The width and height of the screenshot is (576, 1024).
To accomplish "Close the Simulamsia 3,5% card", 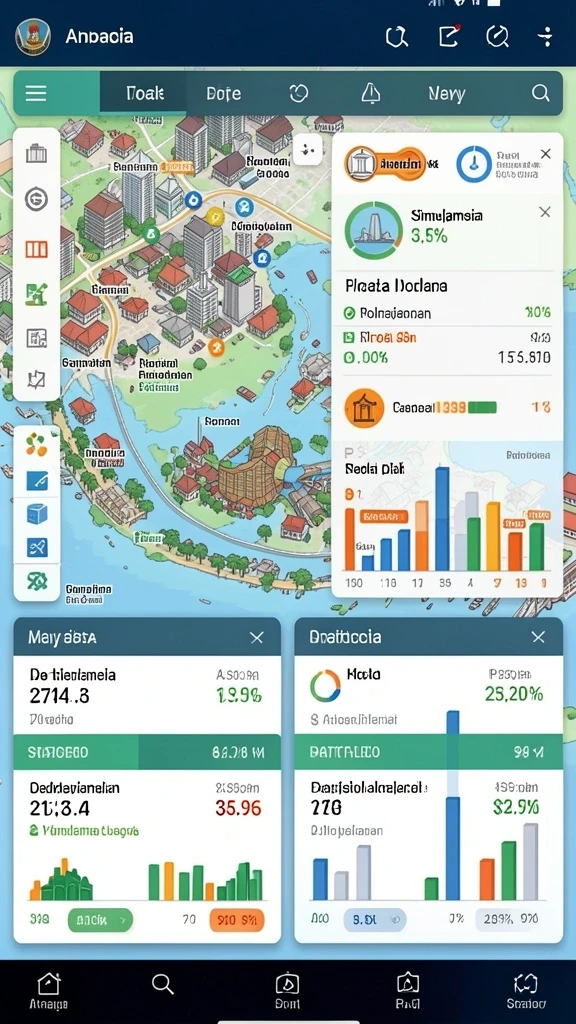I will [x=545, y=212].
